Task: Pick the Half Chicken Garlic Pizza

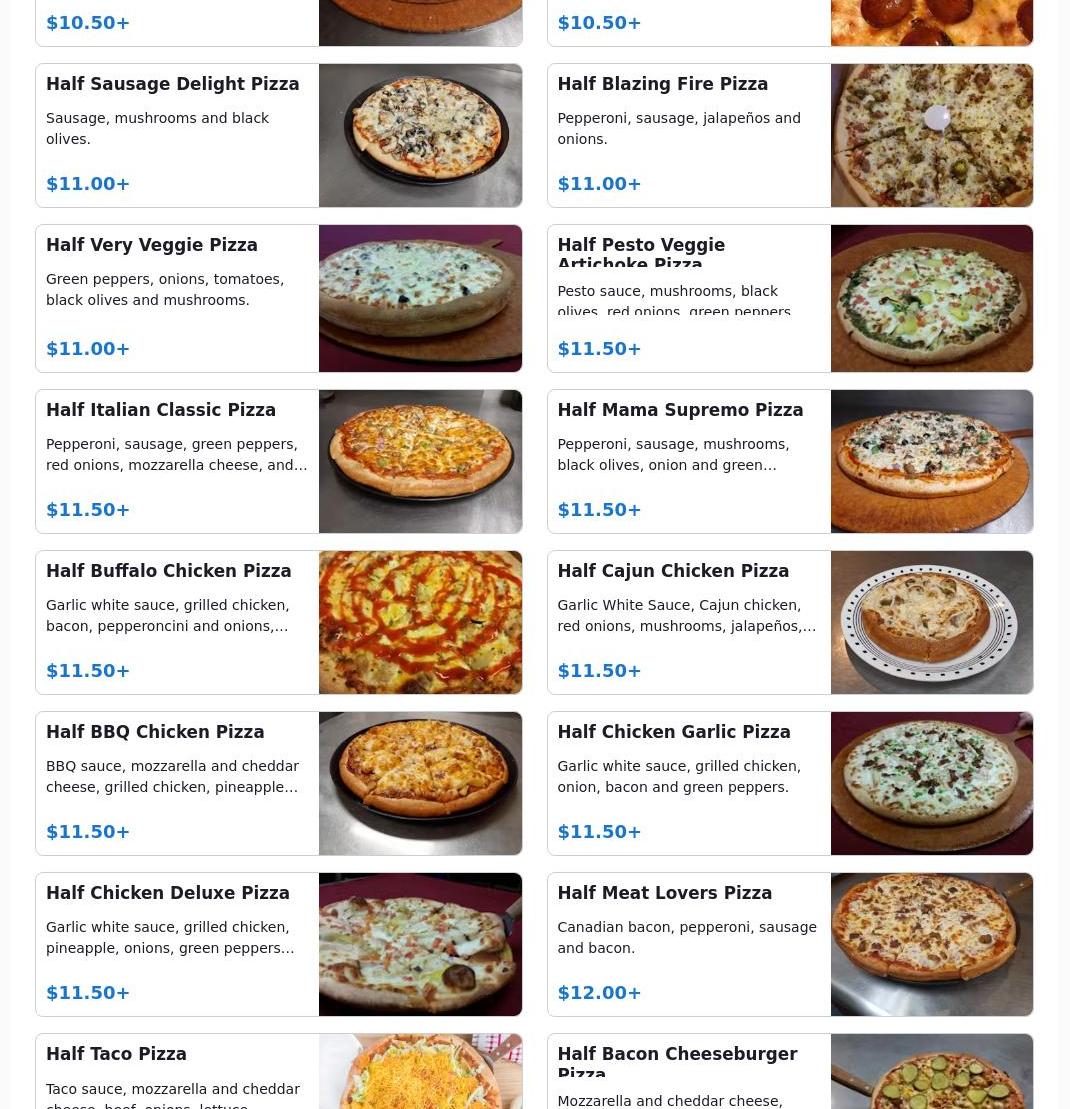Action: coord(789,783)
